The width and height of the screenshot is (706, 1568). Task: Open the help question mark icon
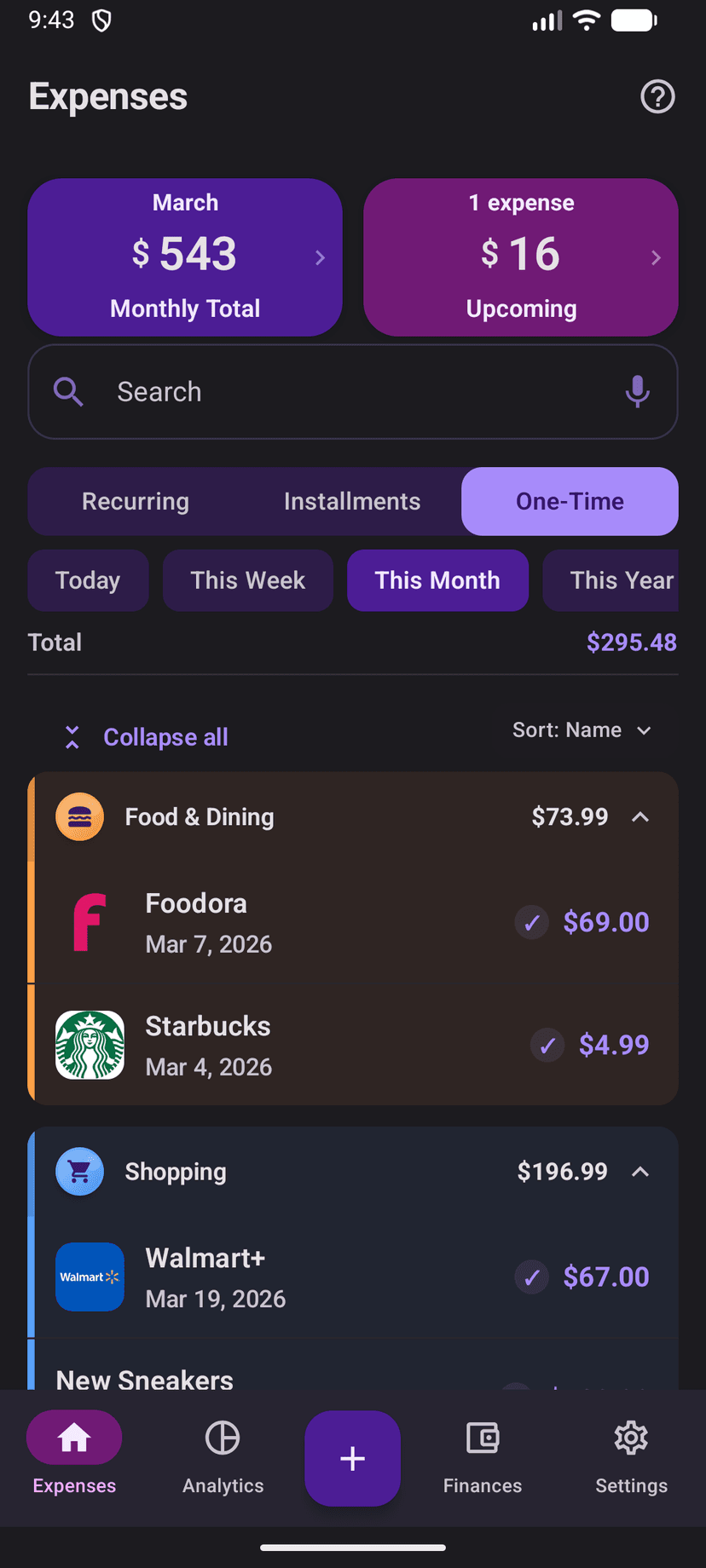point(657,97)
